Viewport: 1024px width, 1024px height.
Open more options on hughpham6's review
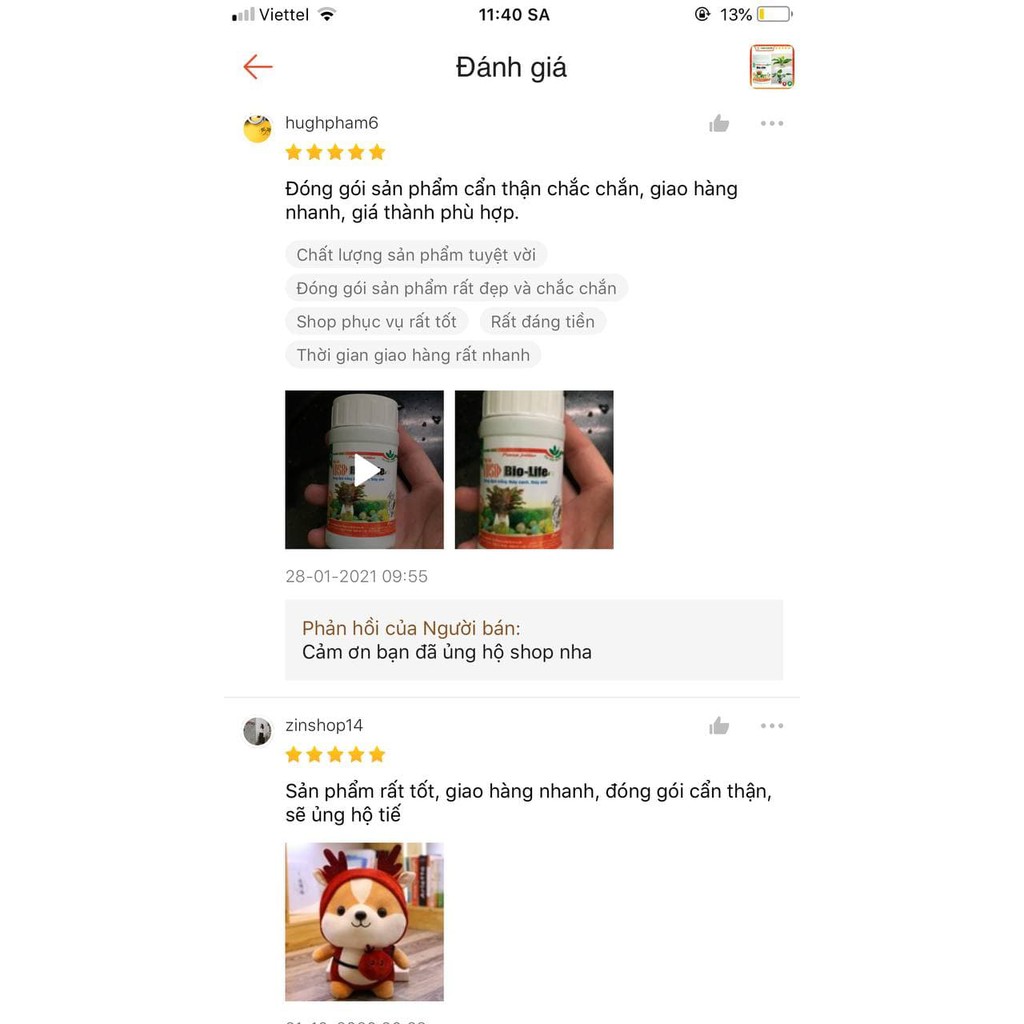[771, 124]
